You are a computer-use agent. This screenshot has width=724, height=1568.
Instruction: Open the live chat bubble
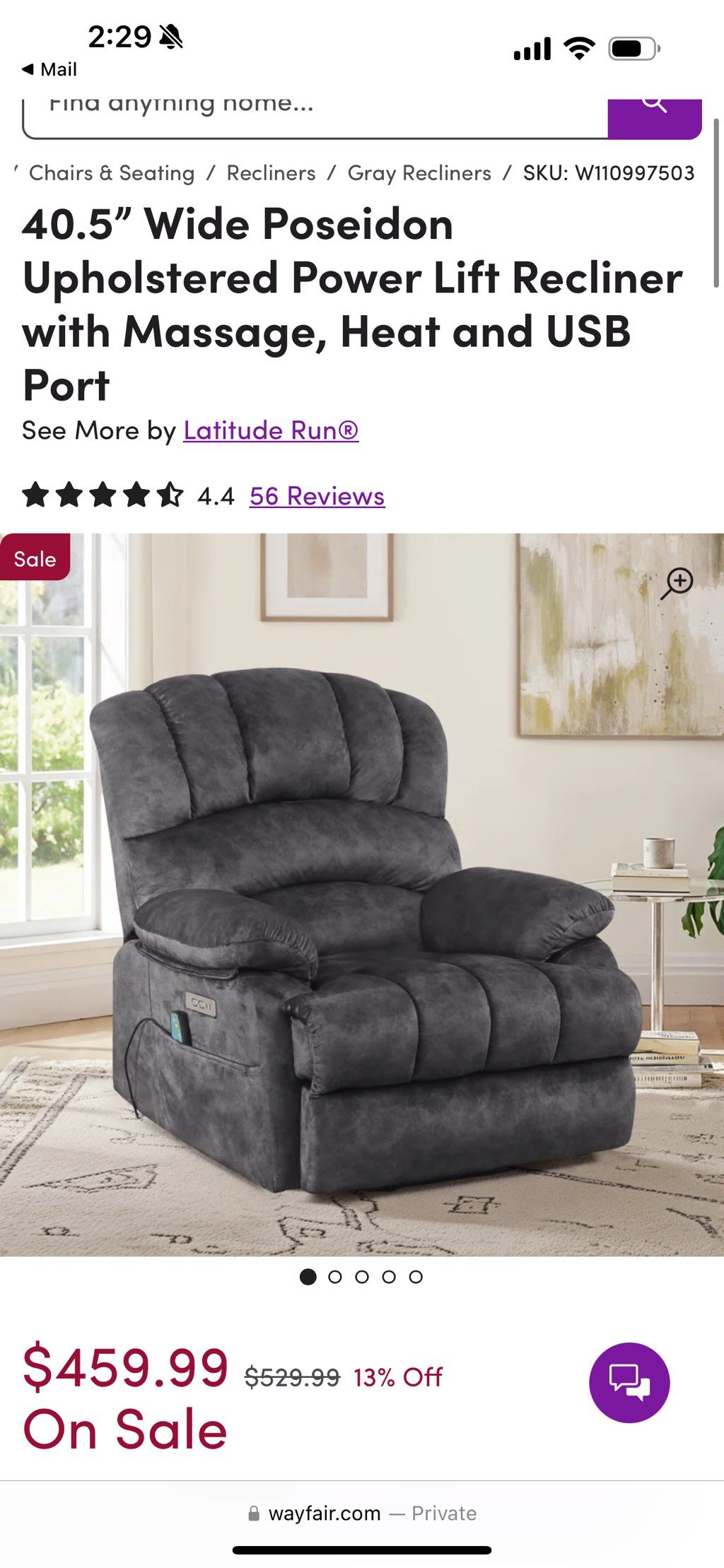pos(629,1383)
